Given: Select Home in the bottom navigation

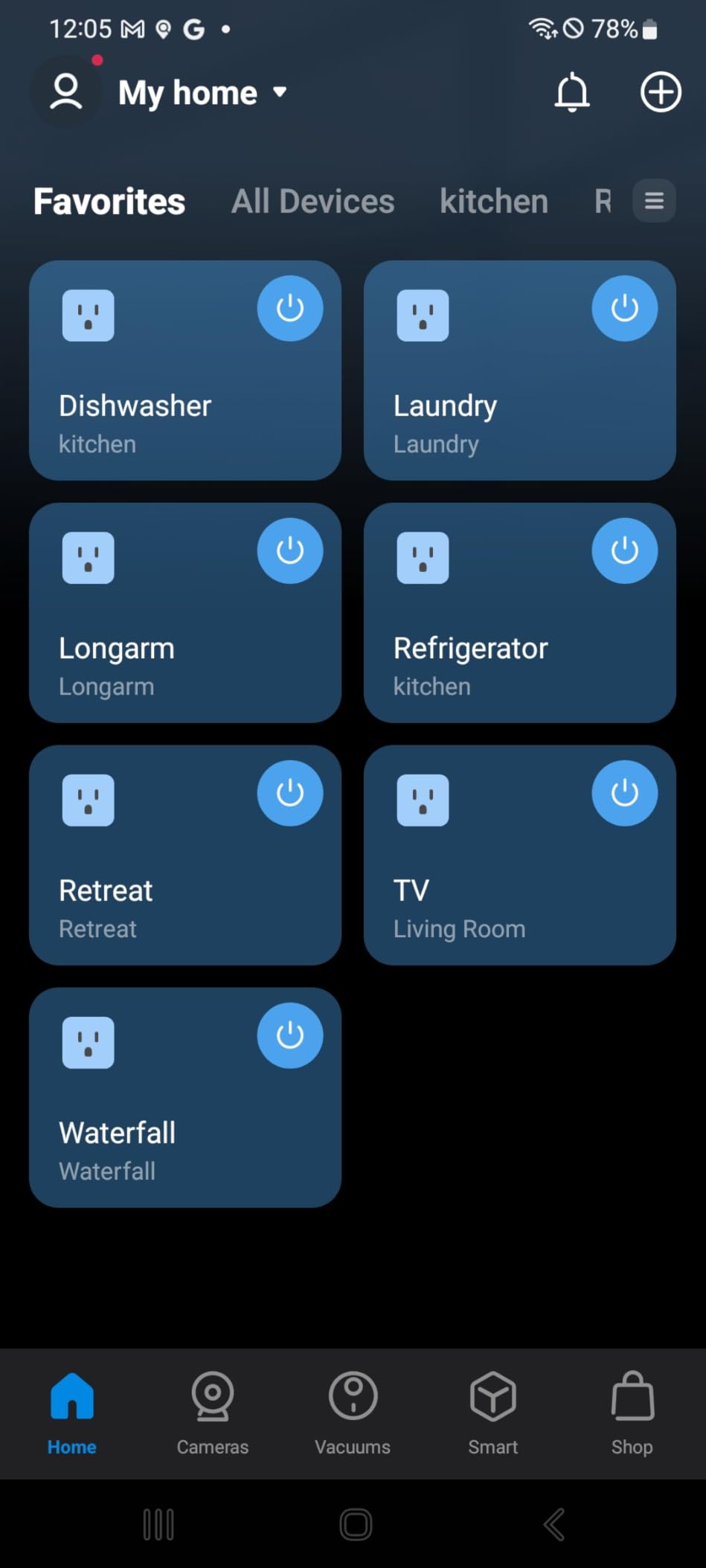Looking at the screenshot, I should (x=71, y=1412).
